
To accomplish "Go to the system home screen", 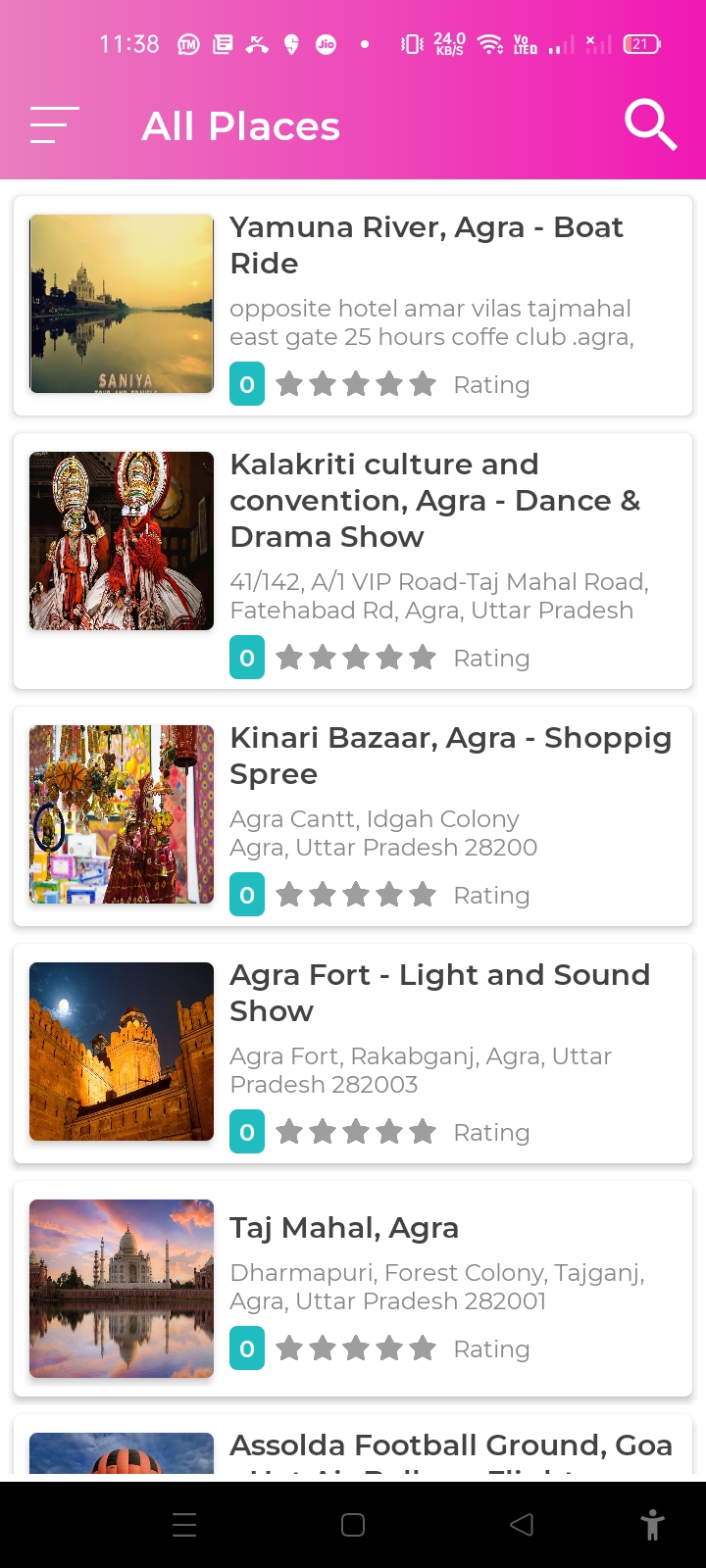I will click(353, 1524).
